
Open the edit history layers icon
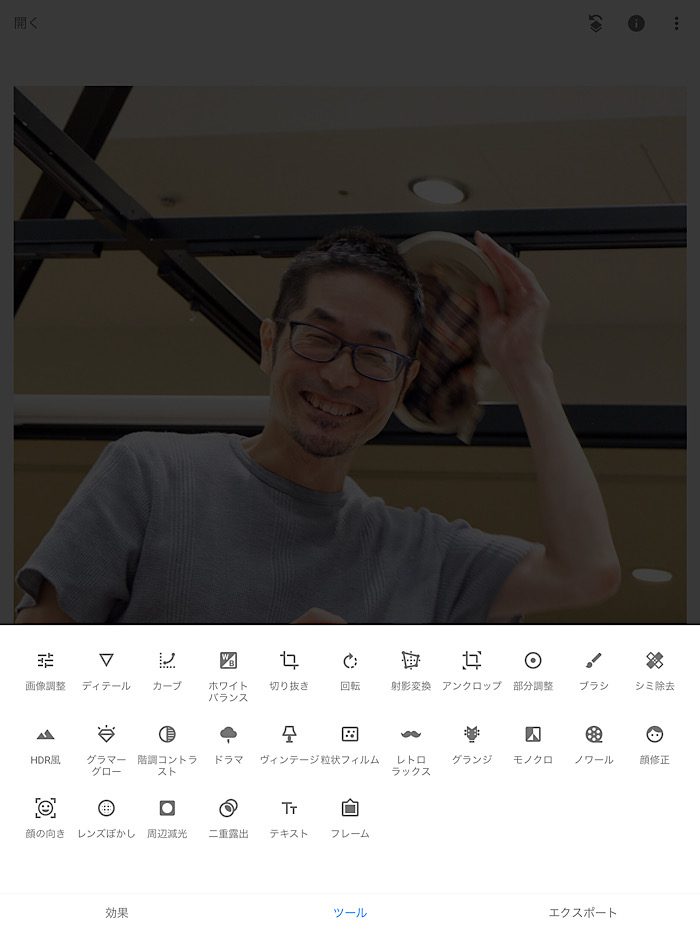coord(595,23)
